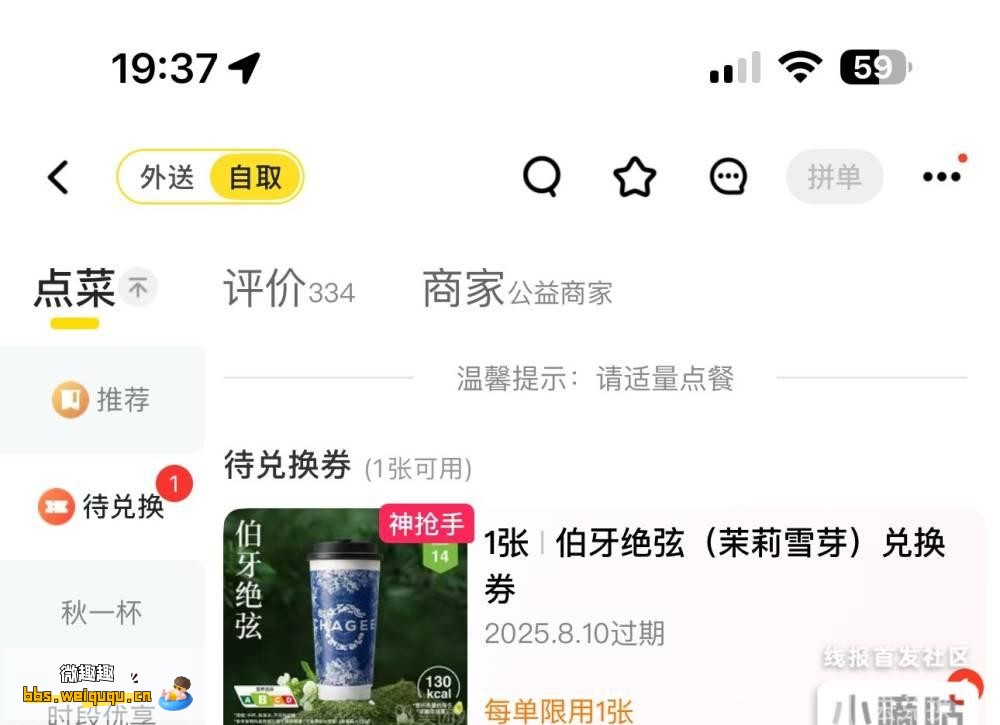
Task: Open the 评价 reviews tab
Action: [288, 290]
